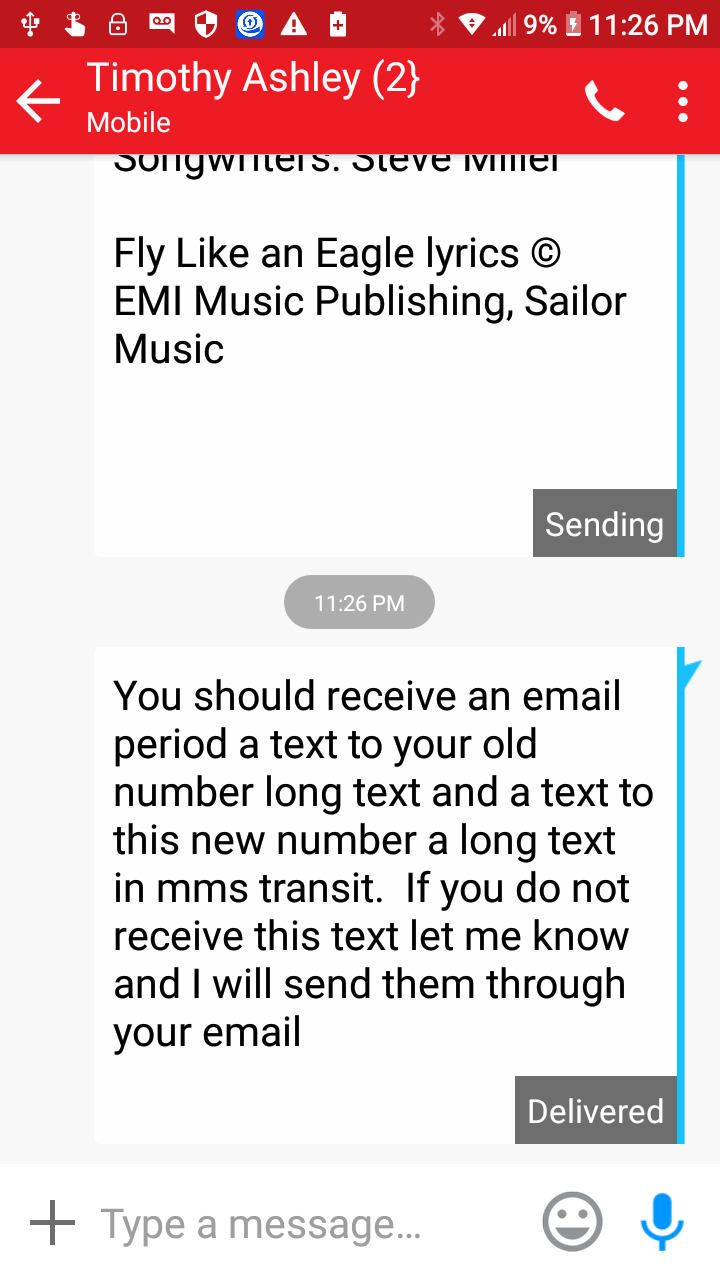Screen dimensions: 720x1280
Task: Open the overflow menu
Action: (683, 101)
